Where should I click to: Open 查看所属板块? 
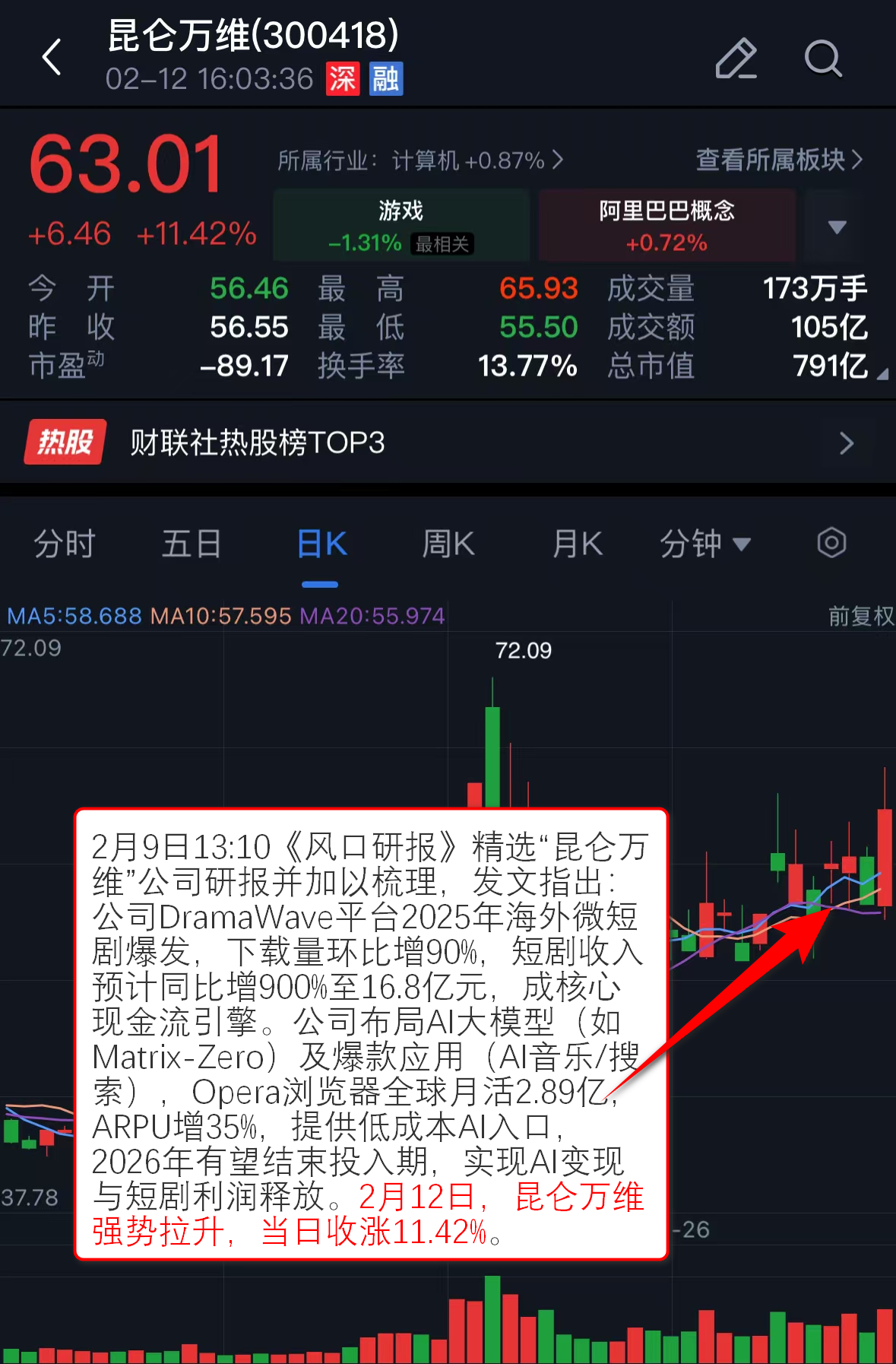(778, 160)
